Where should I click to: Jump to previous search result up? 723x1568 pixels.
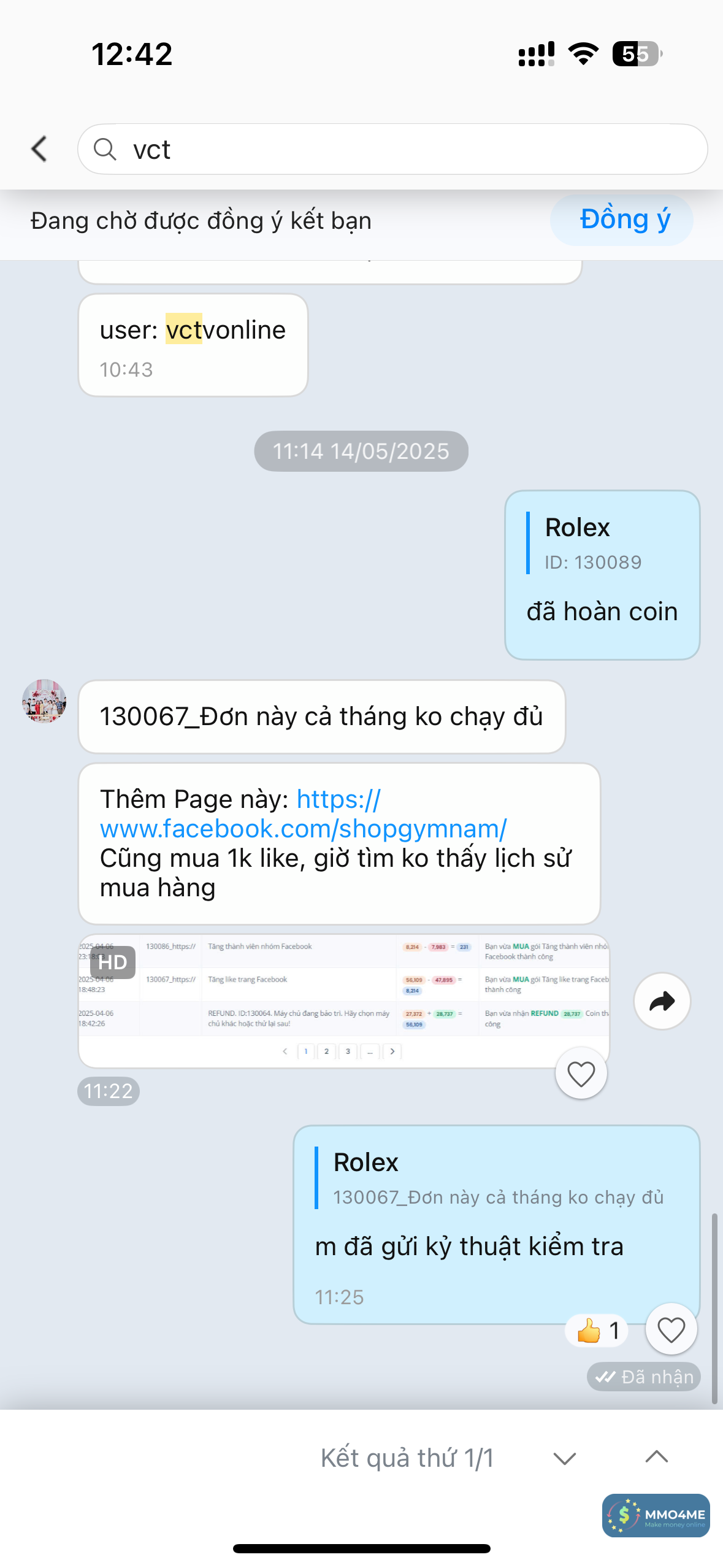click(657, 1458)
